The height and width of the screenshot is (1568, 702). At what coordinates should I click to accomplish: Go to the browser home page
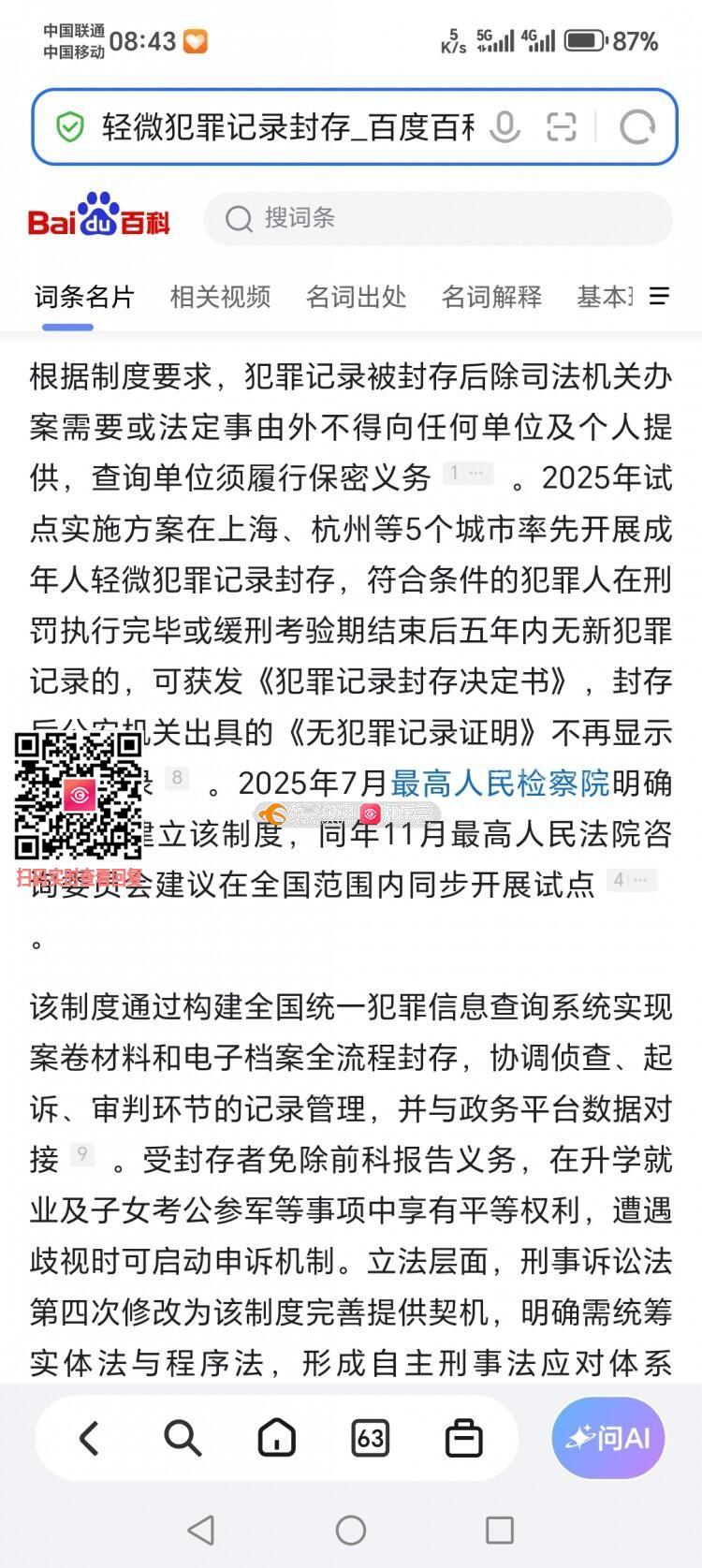point(276,1437)
